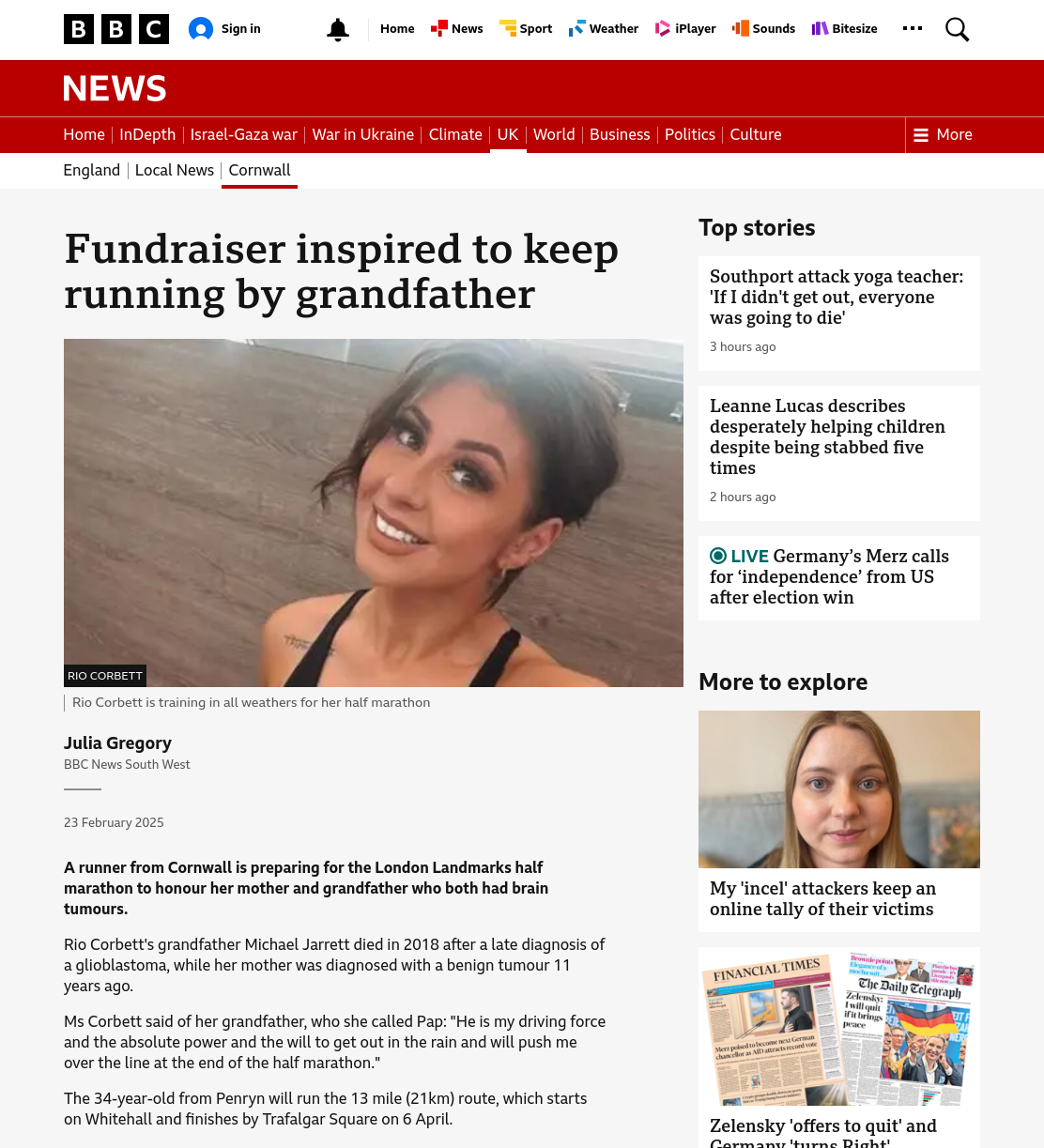The width and height of the screenshot is (1044, 1148).
Task: Open iPlayer
Action: pos(685,29)
